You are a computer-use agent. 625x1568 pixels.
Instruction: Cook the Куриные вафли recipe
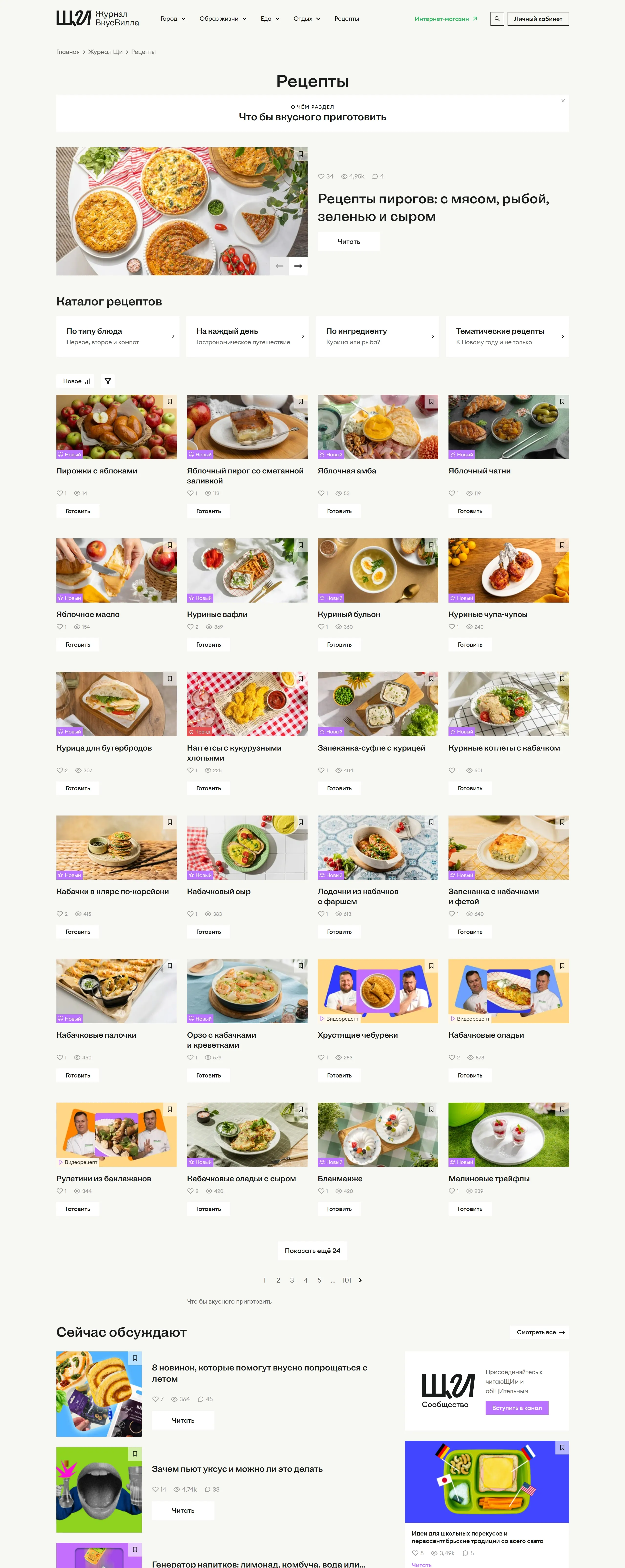click(208, 645)
